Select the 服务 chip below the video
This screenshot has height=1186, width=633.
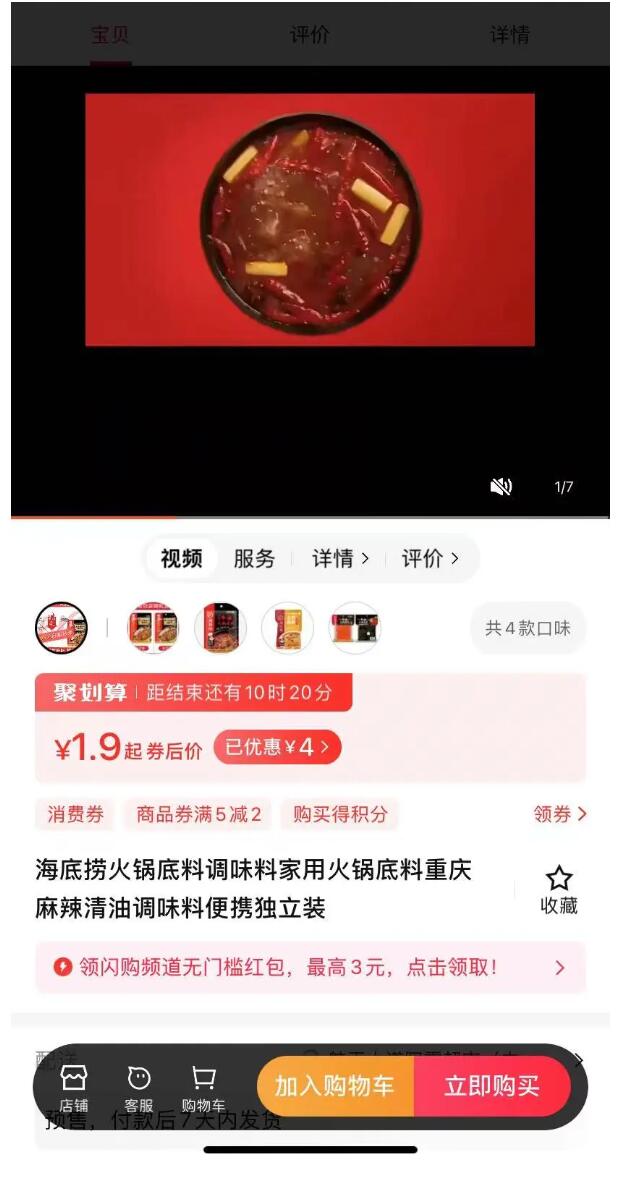tap(254, 559)
